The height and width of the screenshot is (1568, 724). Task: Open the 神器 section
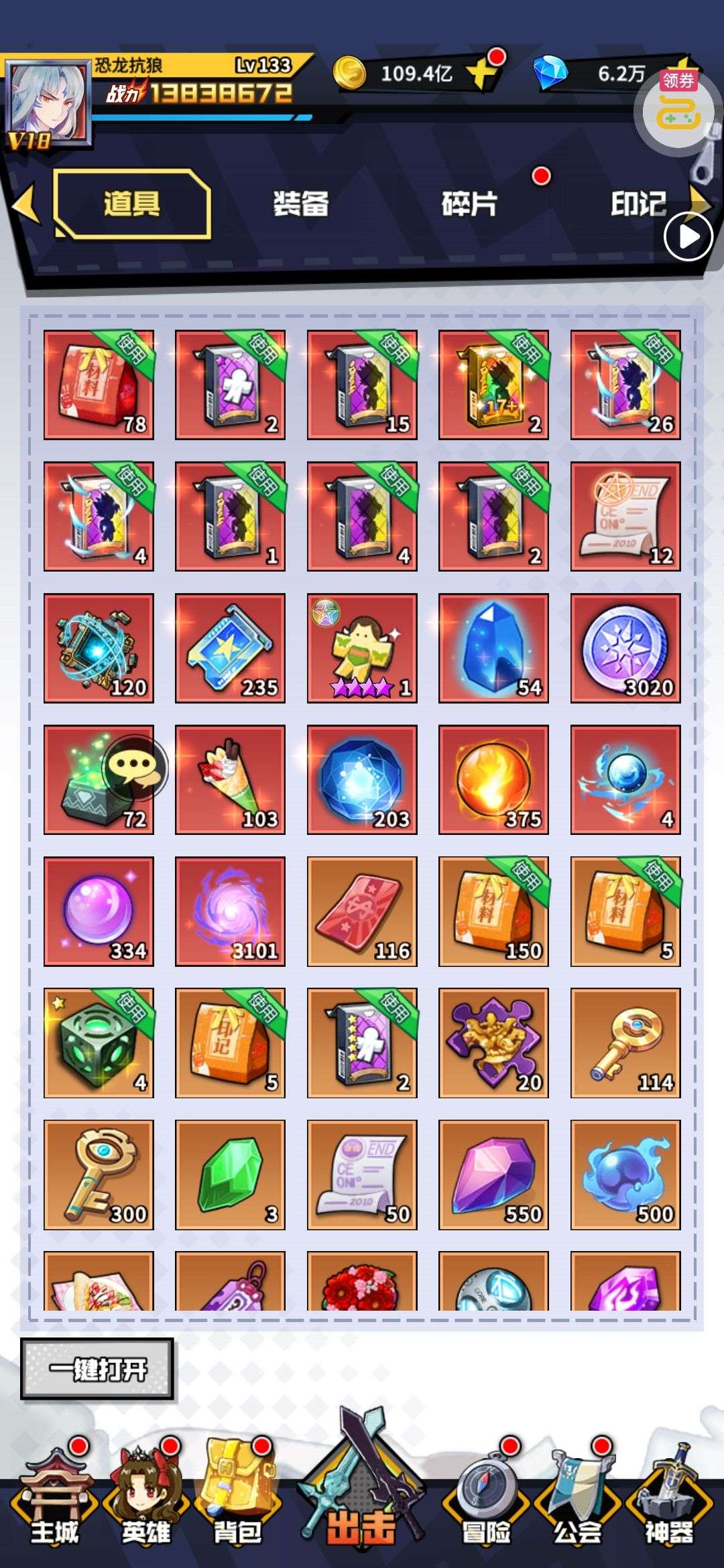pos(668,1501)
